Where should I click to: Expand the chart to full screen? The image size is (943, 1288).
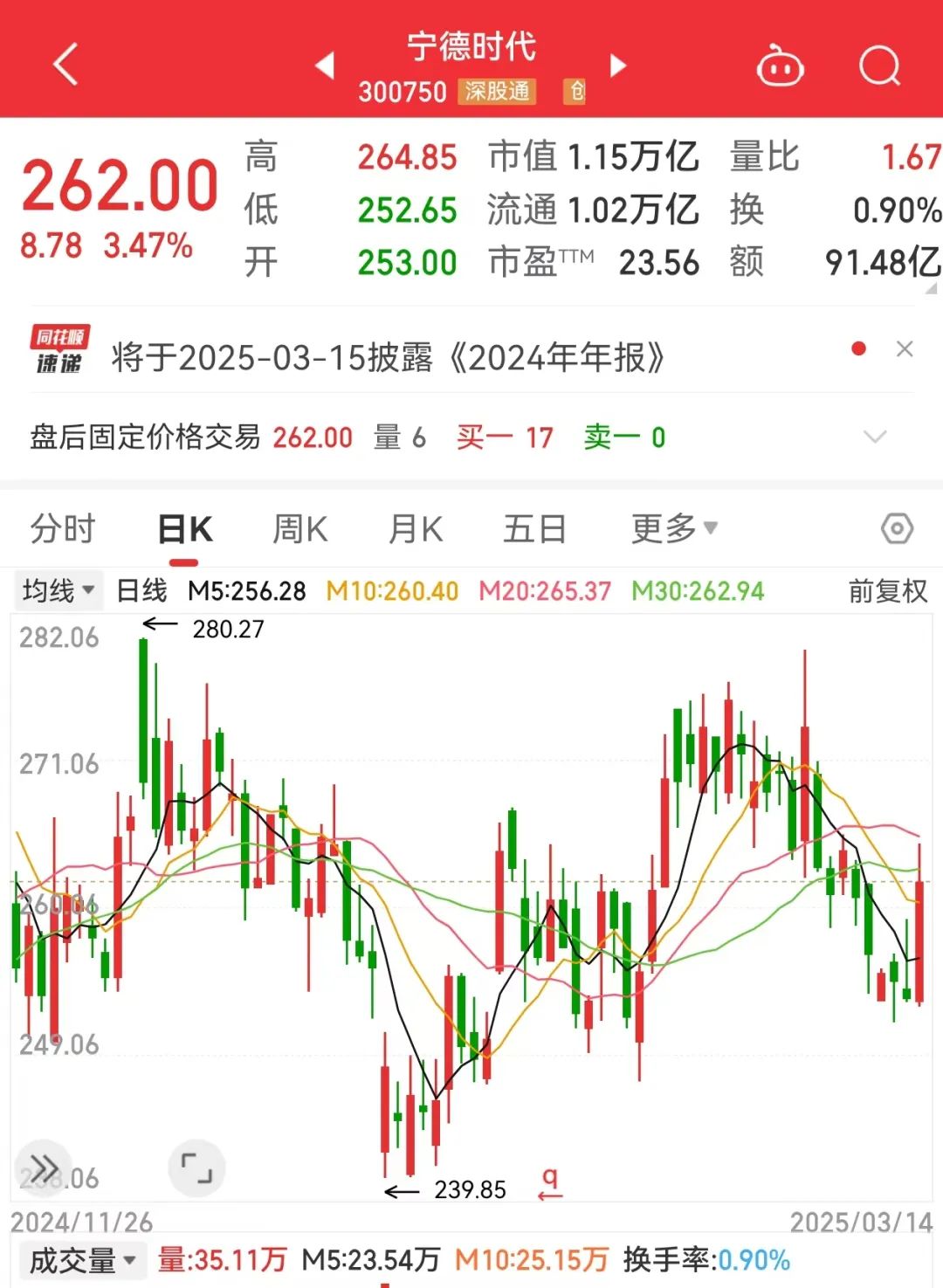(x=196, y=1167)
